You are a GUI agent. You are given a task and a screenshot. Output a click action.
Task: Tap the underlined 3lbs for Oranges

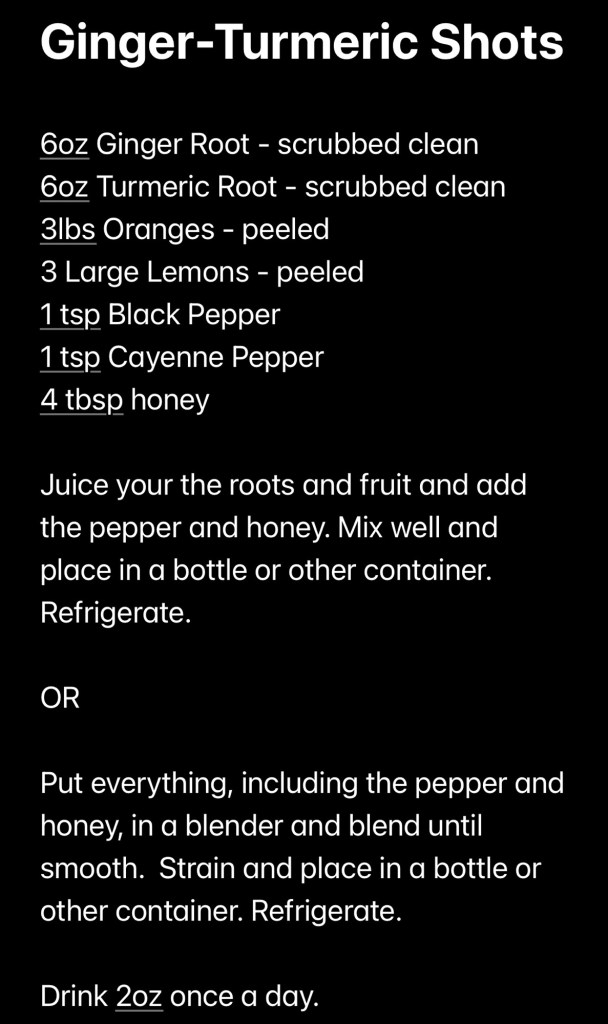tap(68, 230)
